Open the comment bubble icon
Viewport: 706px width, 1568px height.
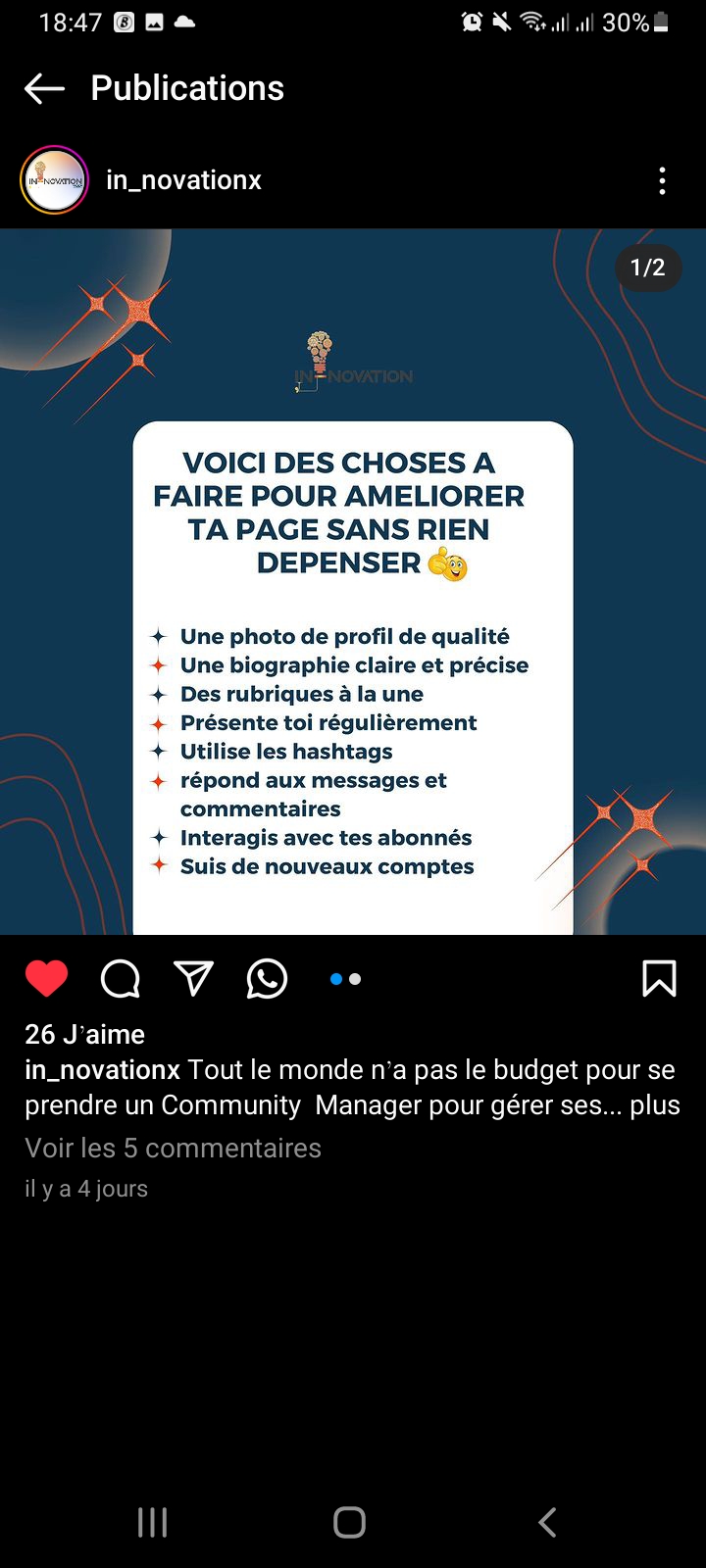121,978
